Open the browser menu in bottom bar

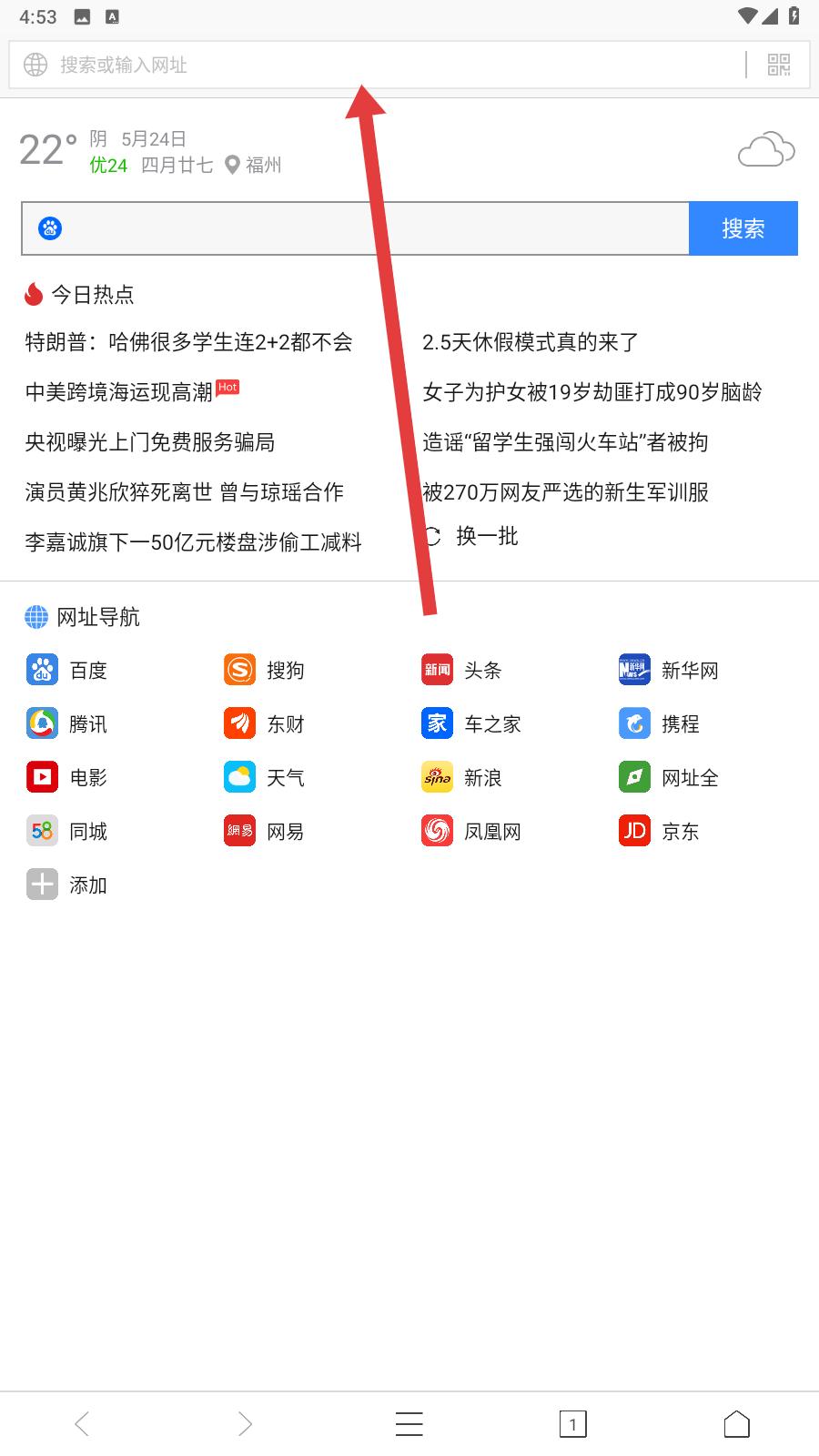coord(409,1423)
